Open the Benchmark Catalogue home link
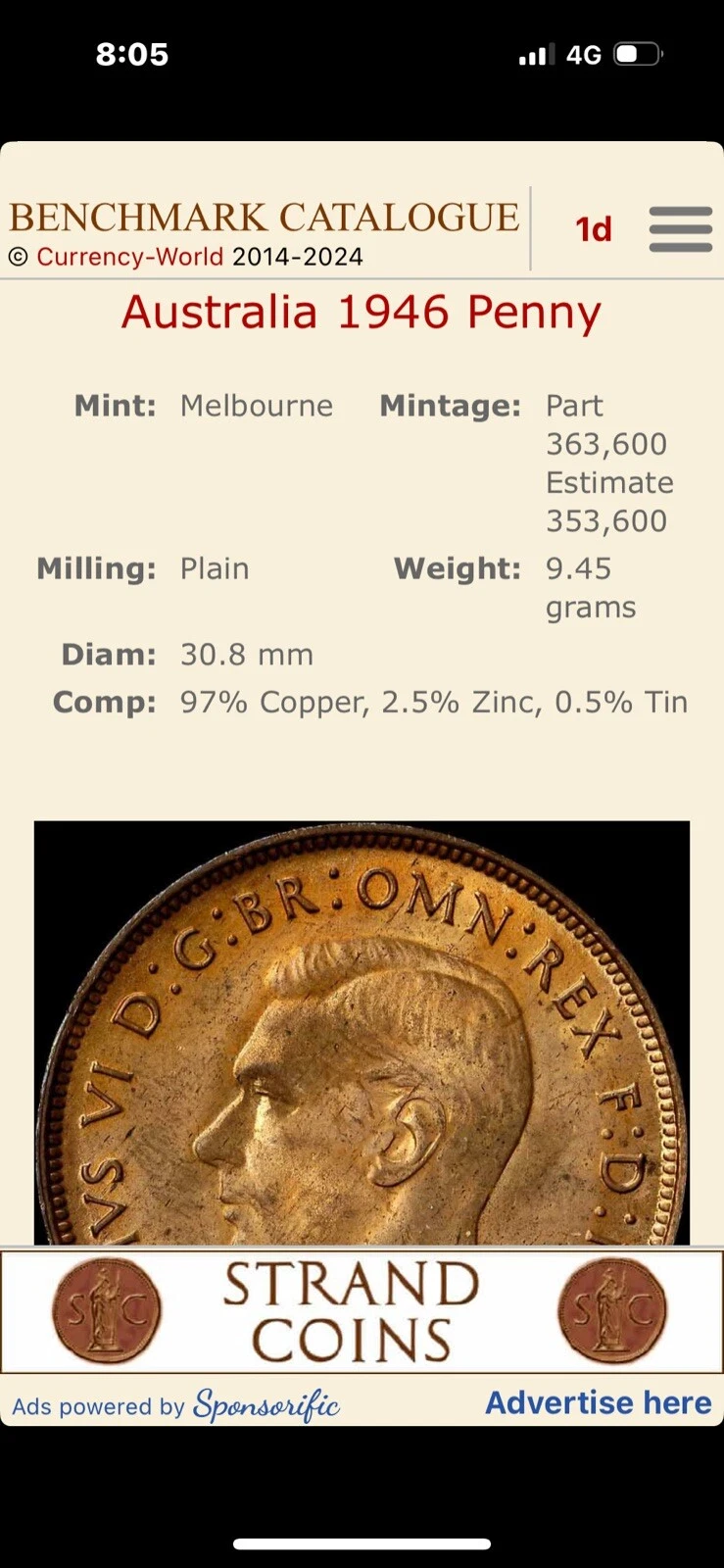The width and height of the screenshot is (724, 1568). tap(264, 217)
